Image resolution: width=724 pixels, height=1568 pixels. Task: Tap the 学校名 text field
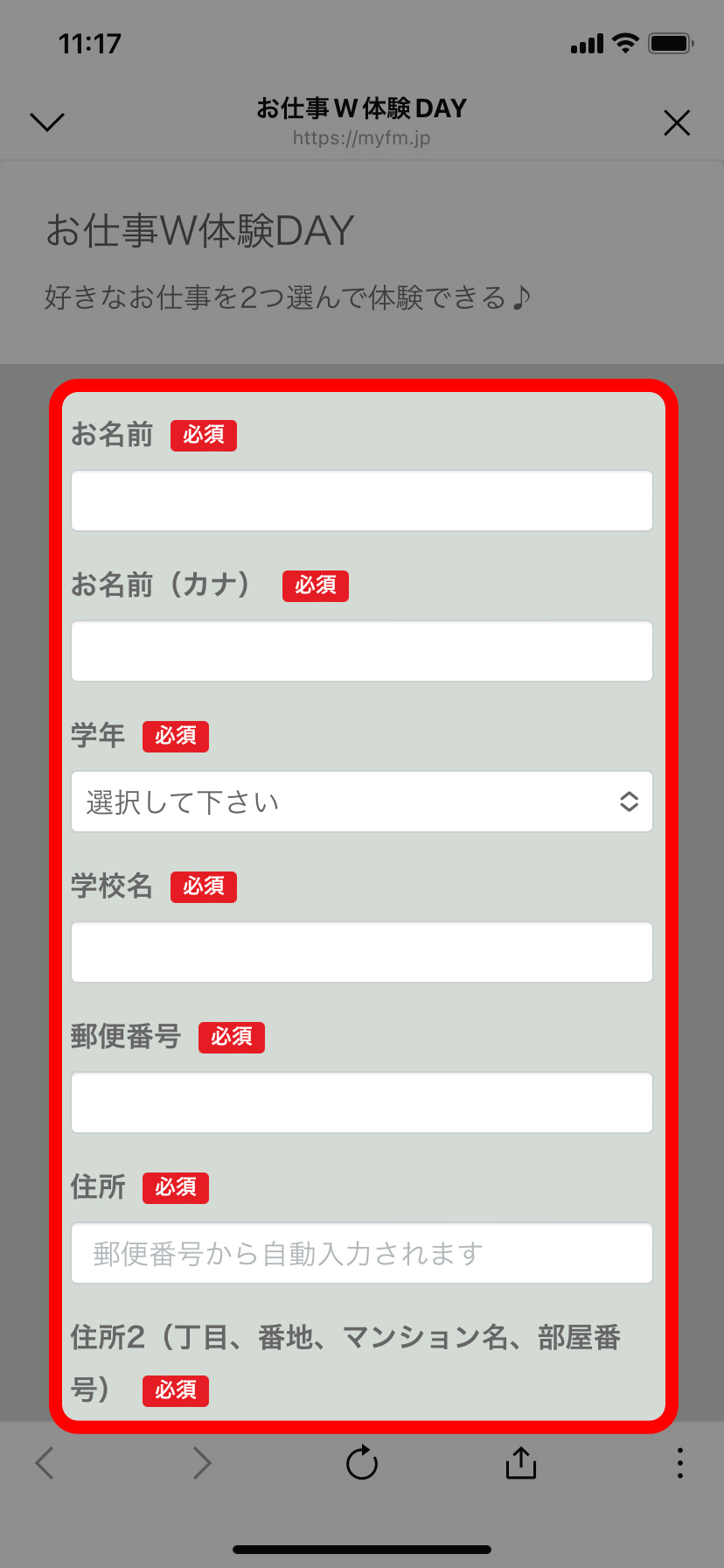pyautogui.click(x=362, y=952)
